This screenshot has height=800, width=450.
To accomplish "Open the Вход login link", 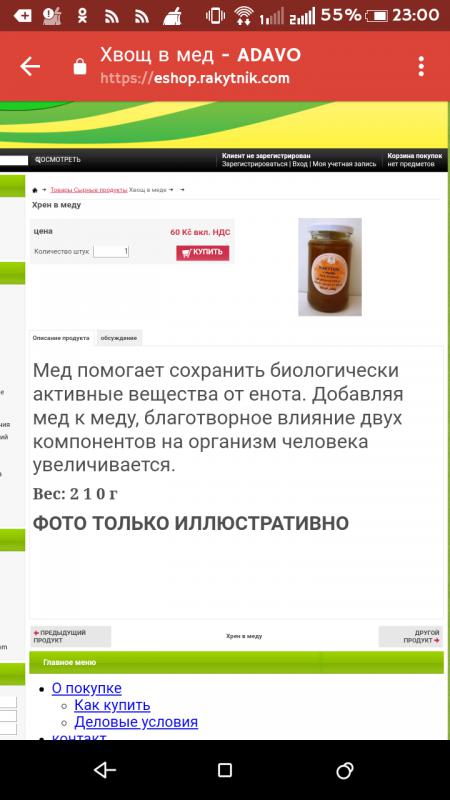I will pyautogui.click(x=300, y=164).
